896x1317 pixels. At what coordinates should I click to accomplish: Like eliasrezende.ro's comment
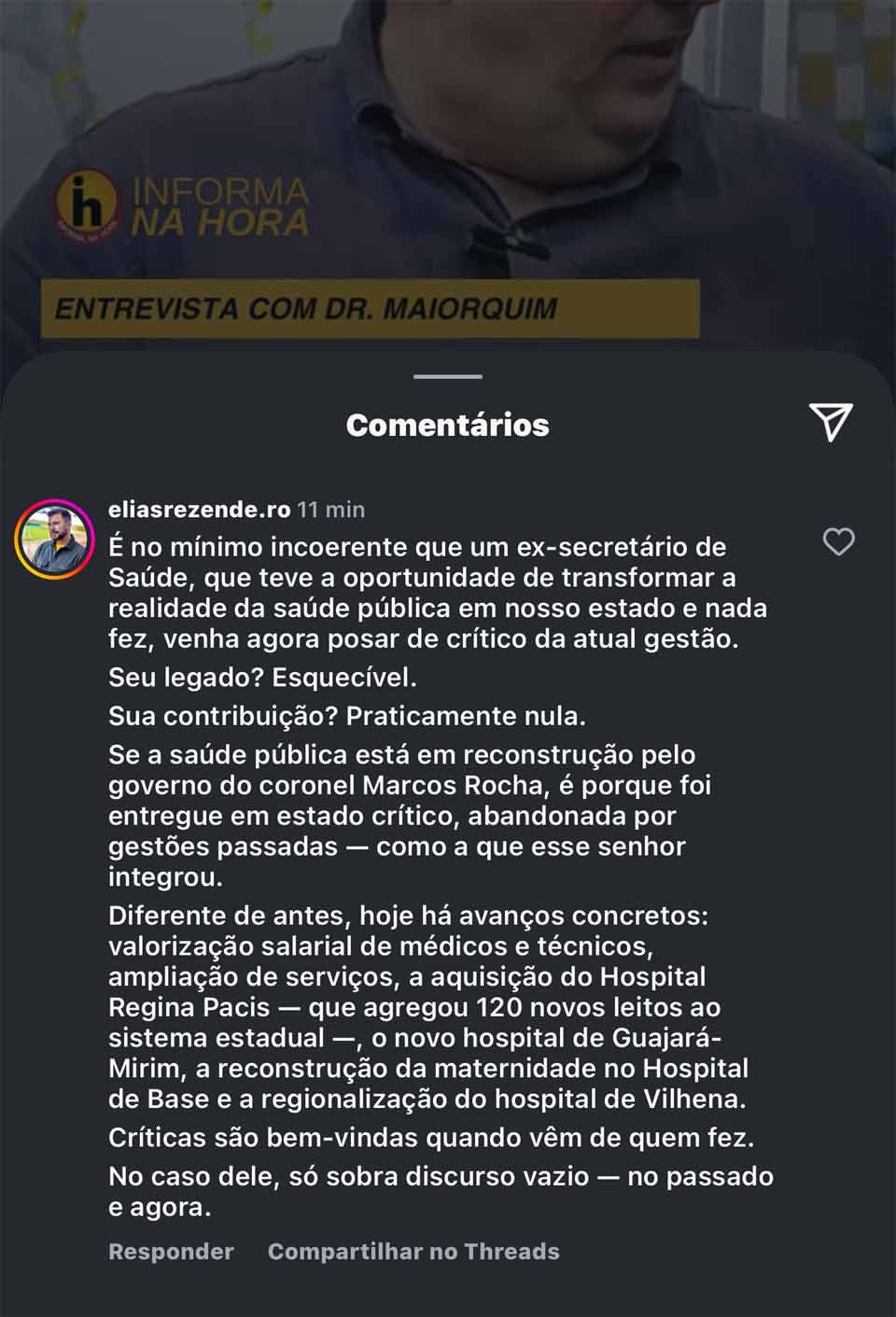(838, 541)
